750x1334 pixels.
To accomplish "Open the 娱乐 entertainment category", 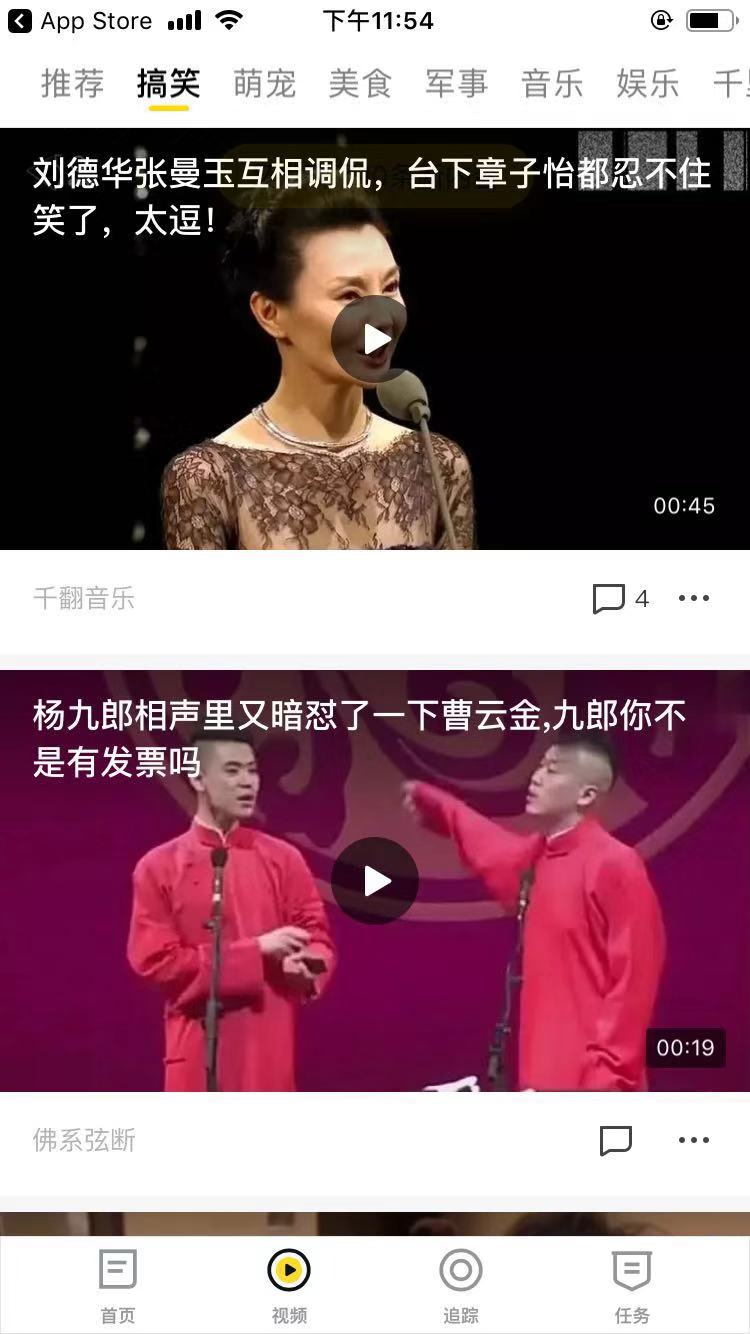I will pos(648,85).
